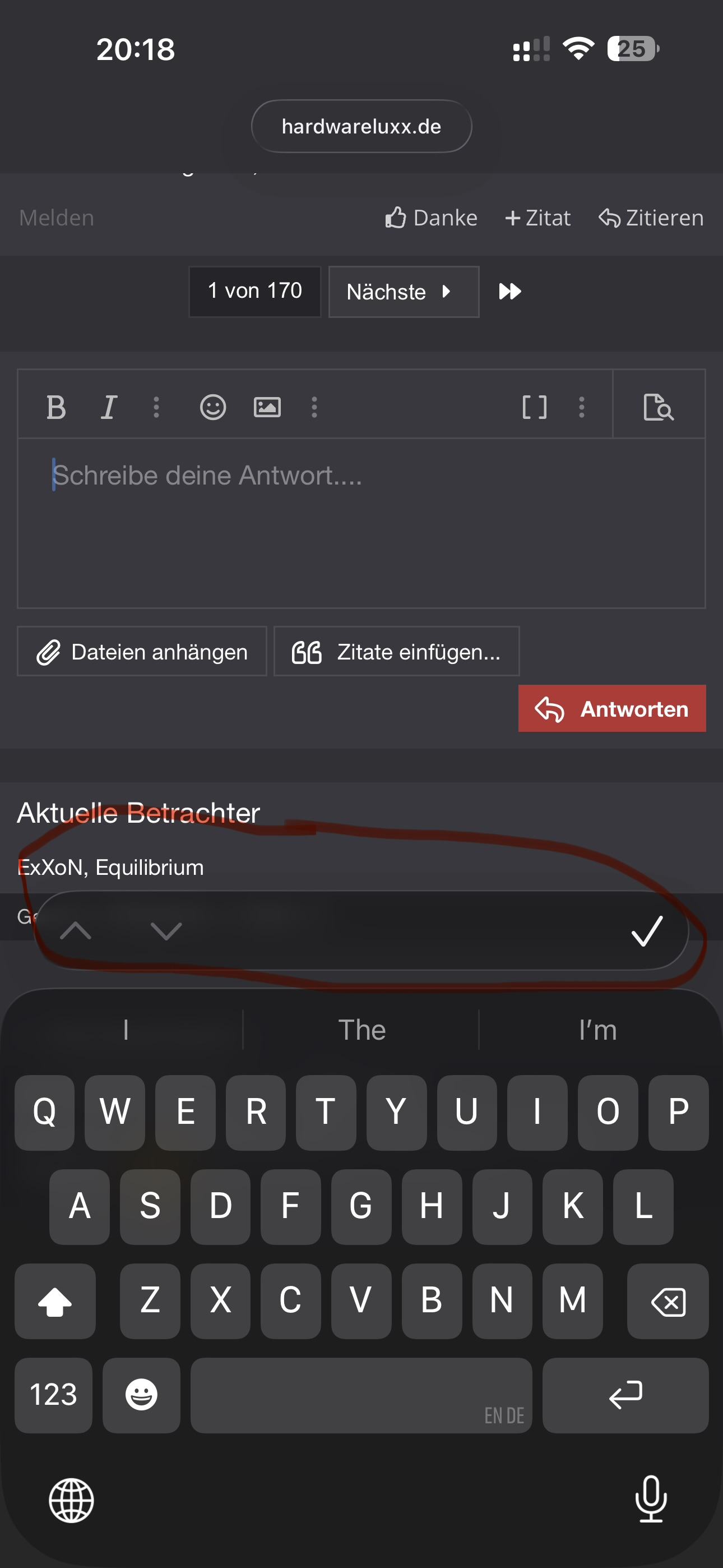Insert an image into the reply
This screenshot has height=1568, width=723.
tap(267, 407)
